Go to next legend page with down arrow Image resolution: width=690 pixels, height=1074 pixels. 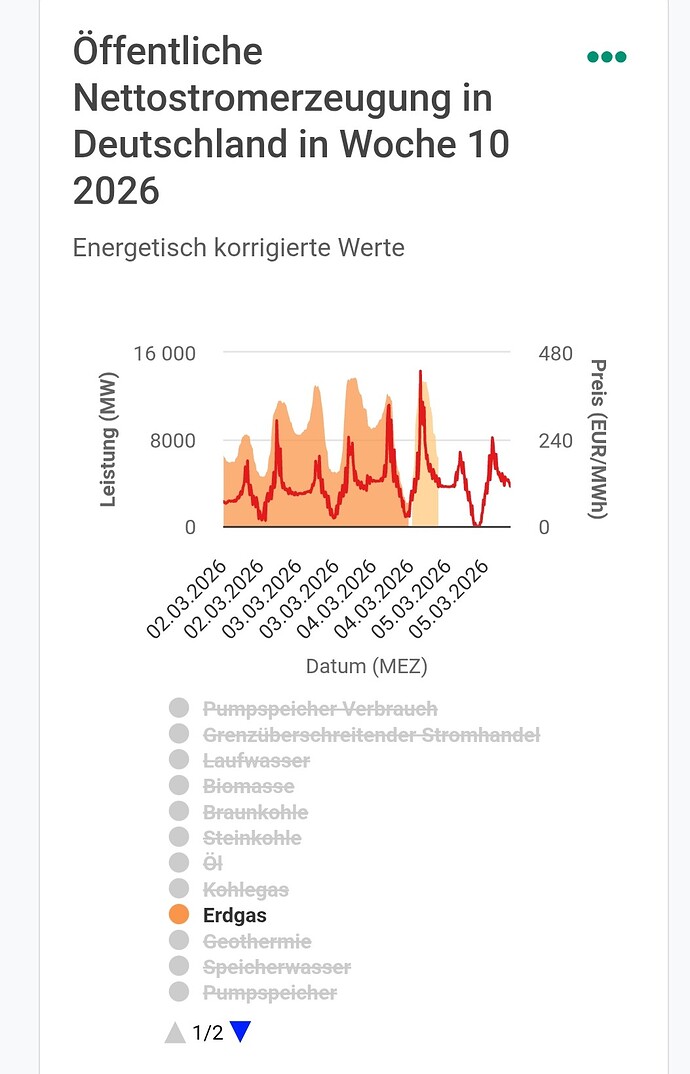click(x=239, y=1032)
